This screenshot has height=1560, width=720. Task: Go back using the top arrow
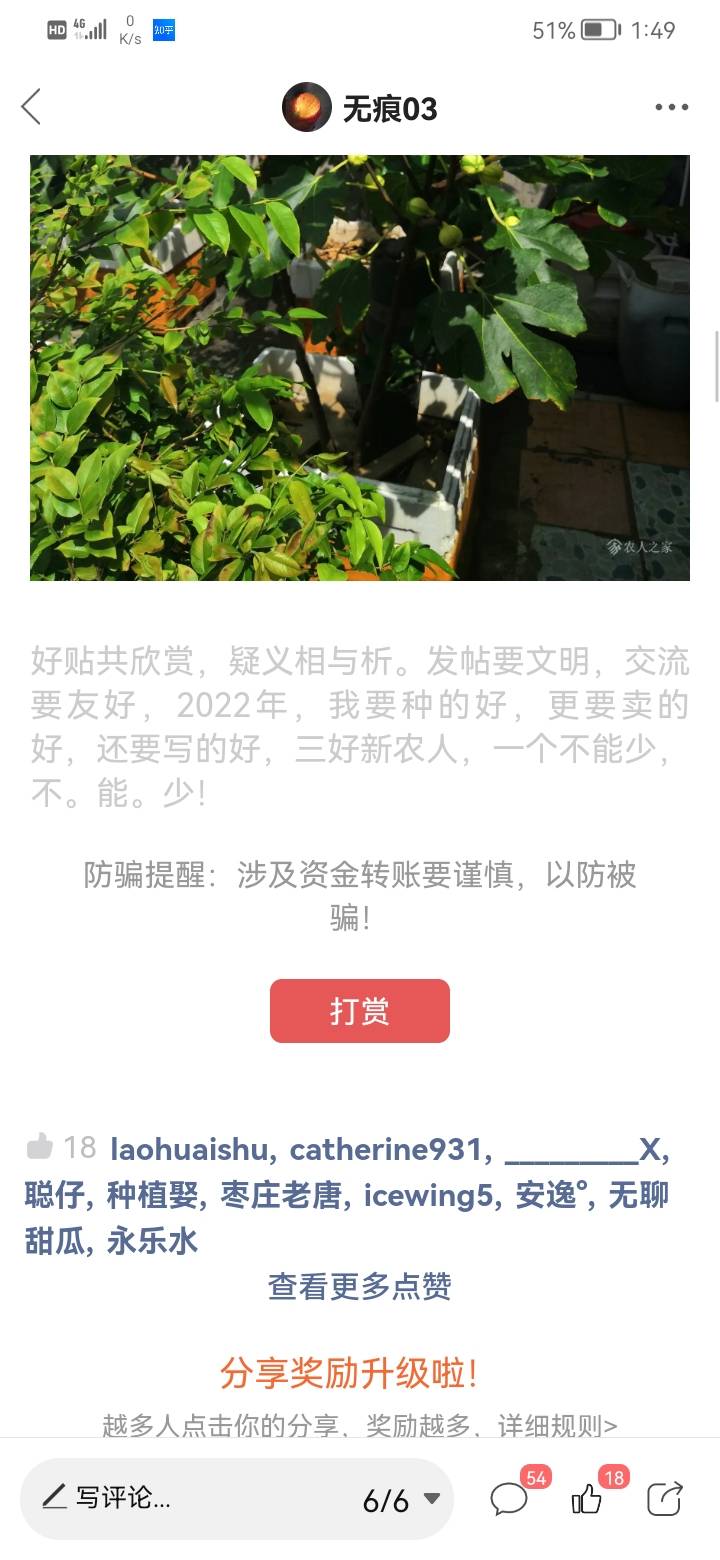coord(32,107)
